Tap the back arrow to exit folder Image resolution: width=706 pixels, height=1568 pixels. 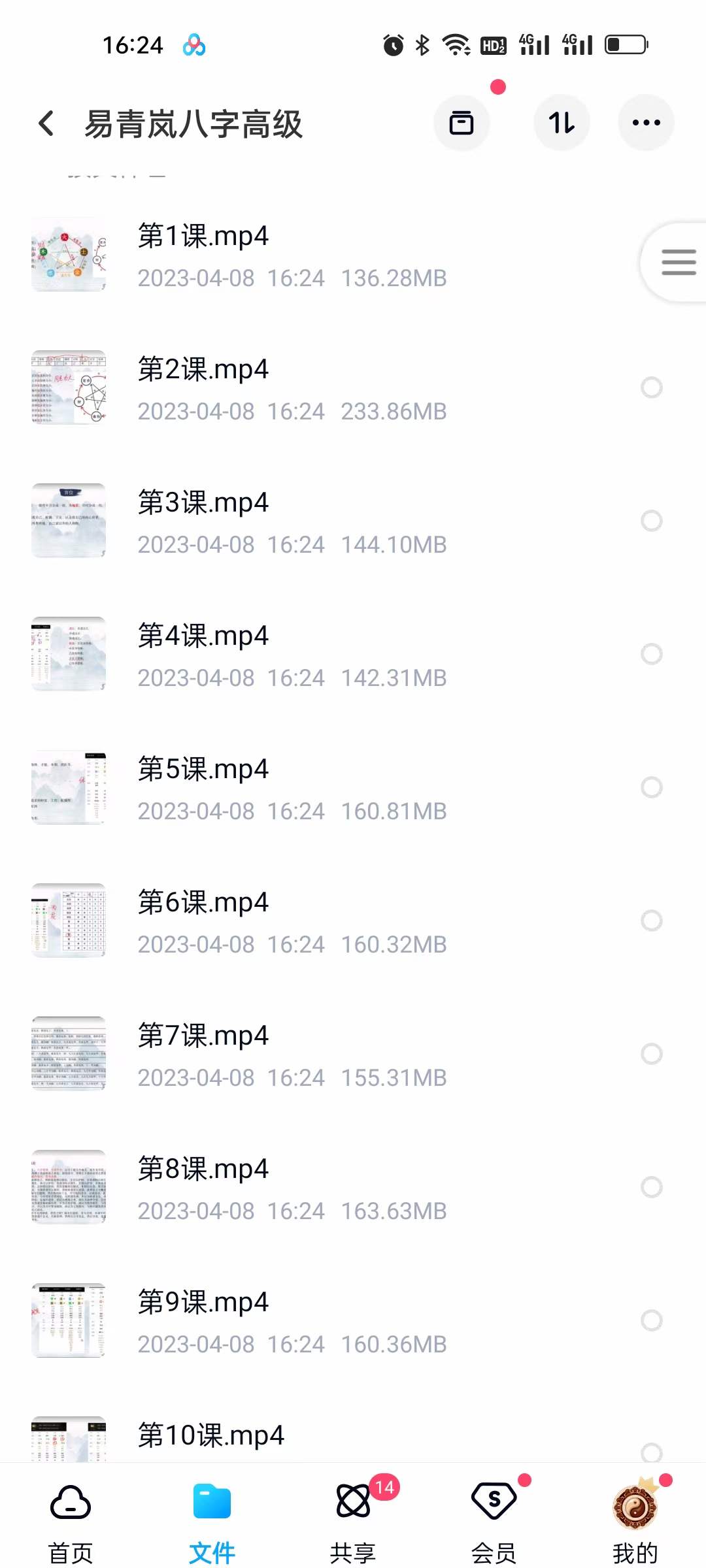[46, 123]
